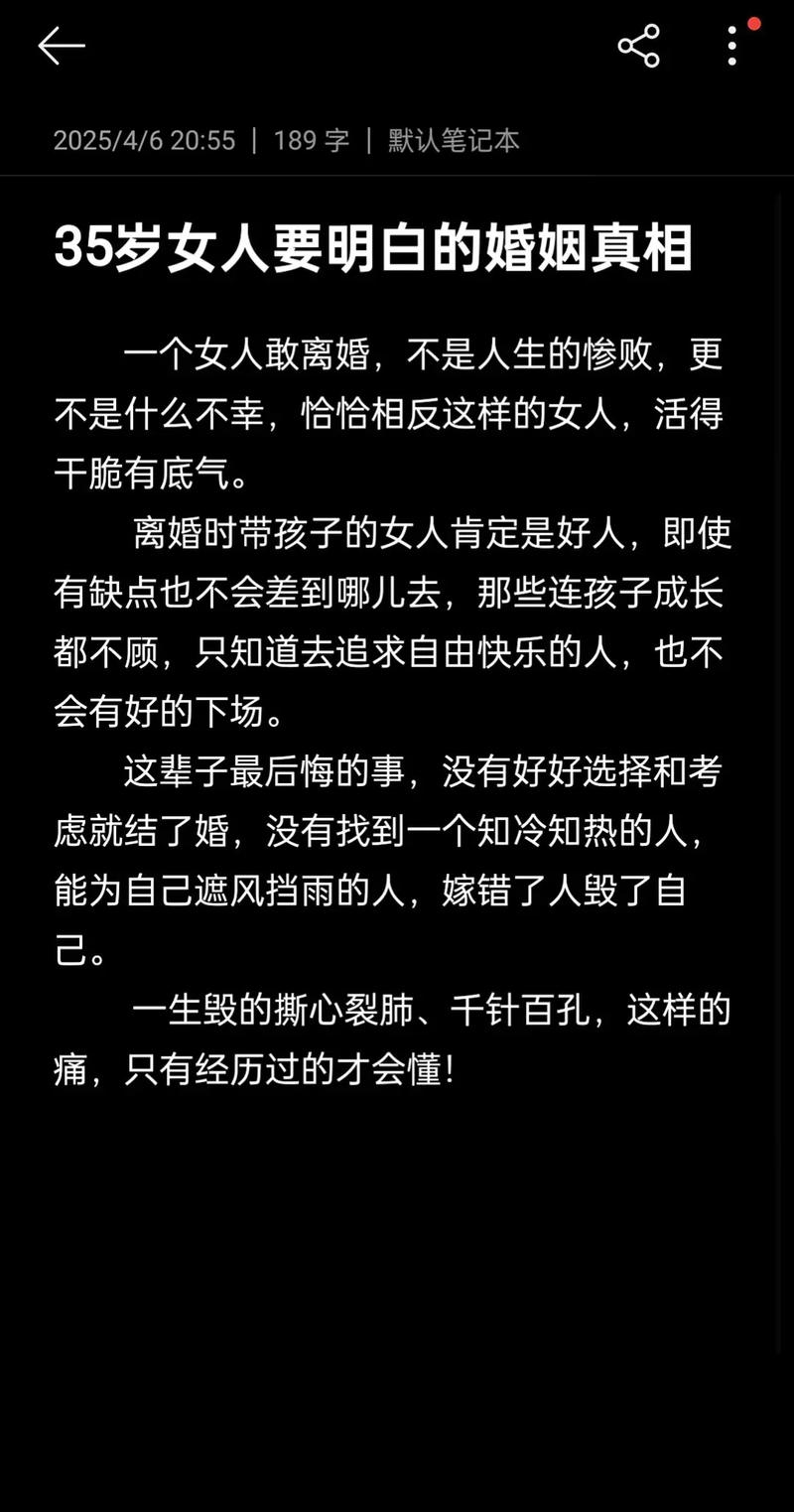
Task: Go back using the arrow
Action: pos(62,46)
